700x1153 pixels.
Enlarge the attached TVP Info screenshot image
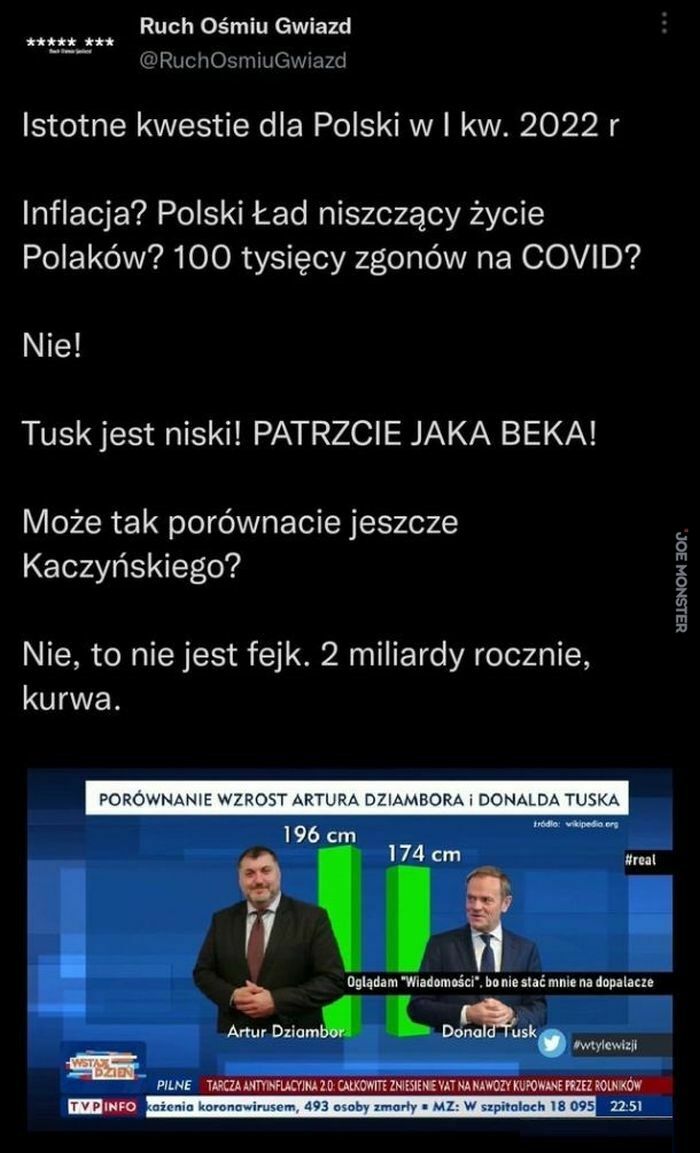349,952
